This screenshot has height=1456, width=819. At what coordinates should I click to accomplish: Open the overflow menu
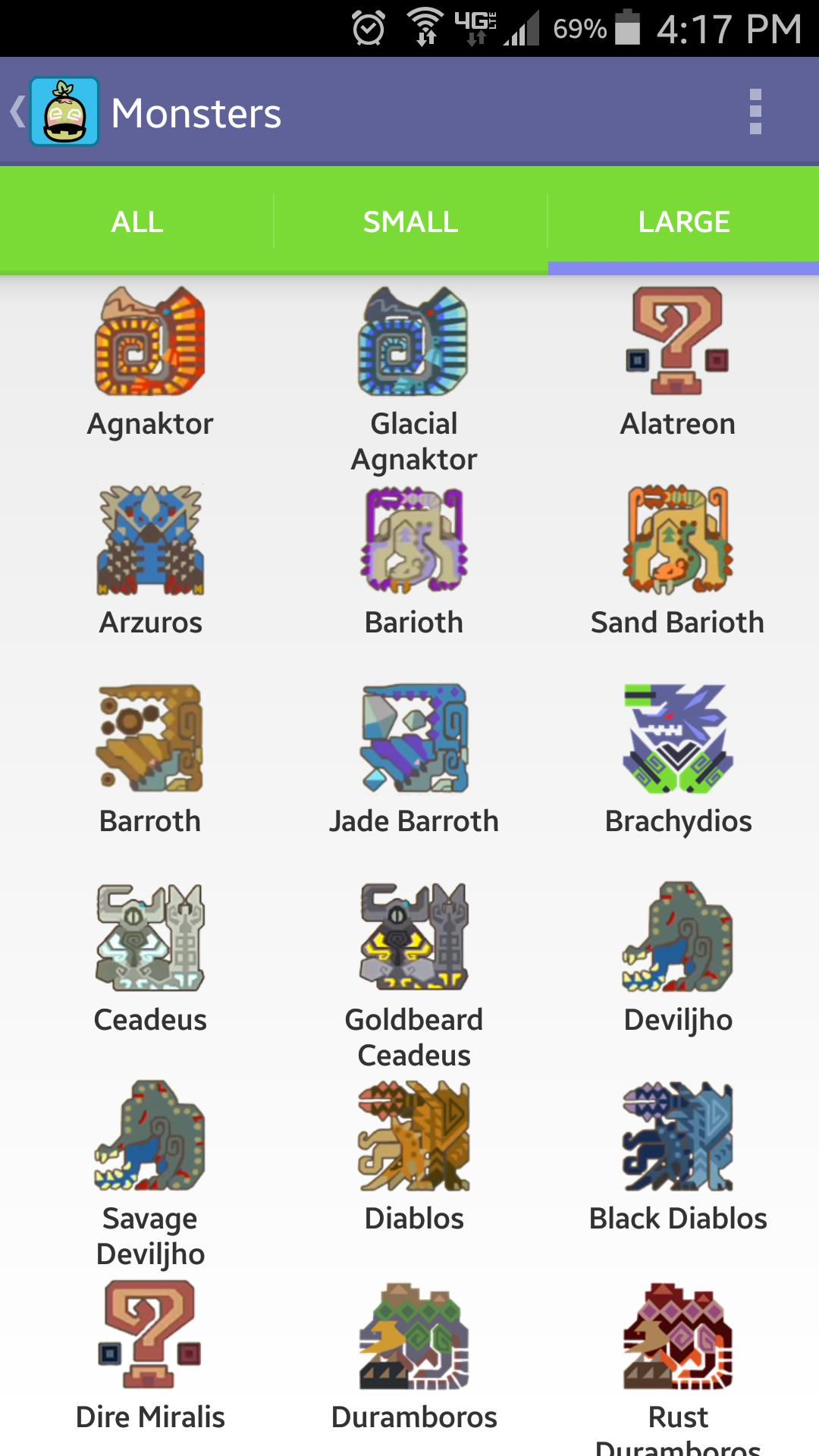[755, 112]
